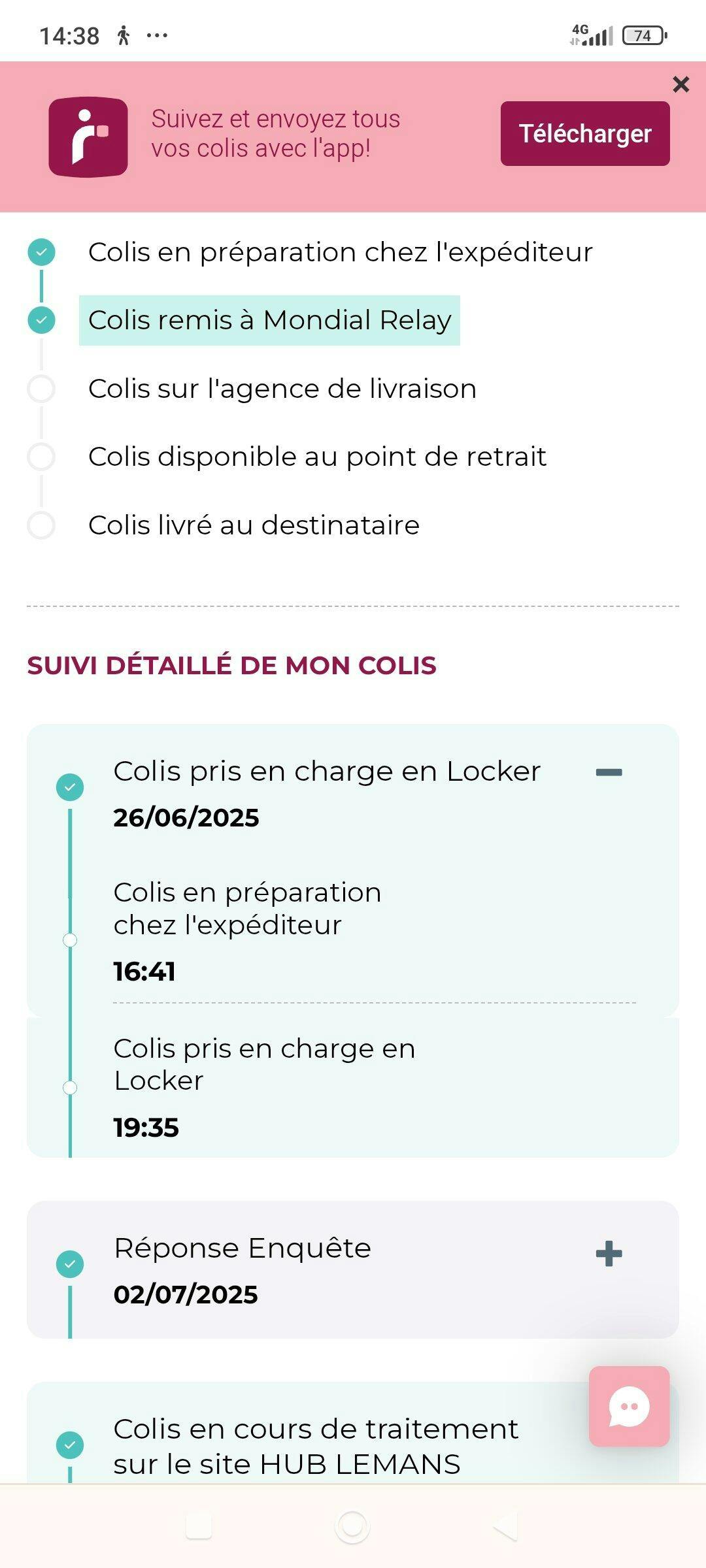Go to the home screen via system home
This screenshot has height=1568, width=706.
pos(352,1526)
